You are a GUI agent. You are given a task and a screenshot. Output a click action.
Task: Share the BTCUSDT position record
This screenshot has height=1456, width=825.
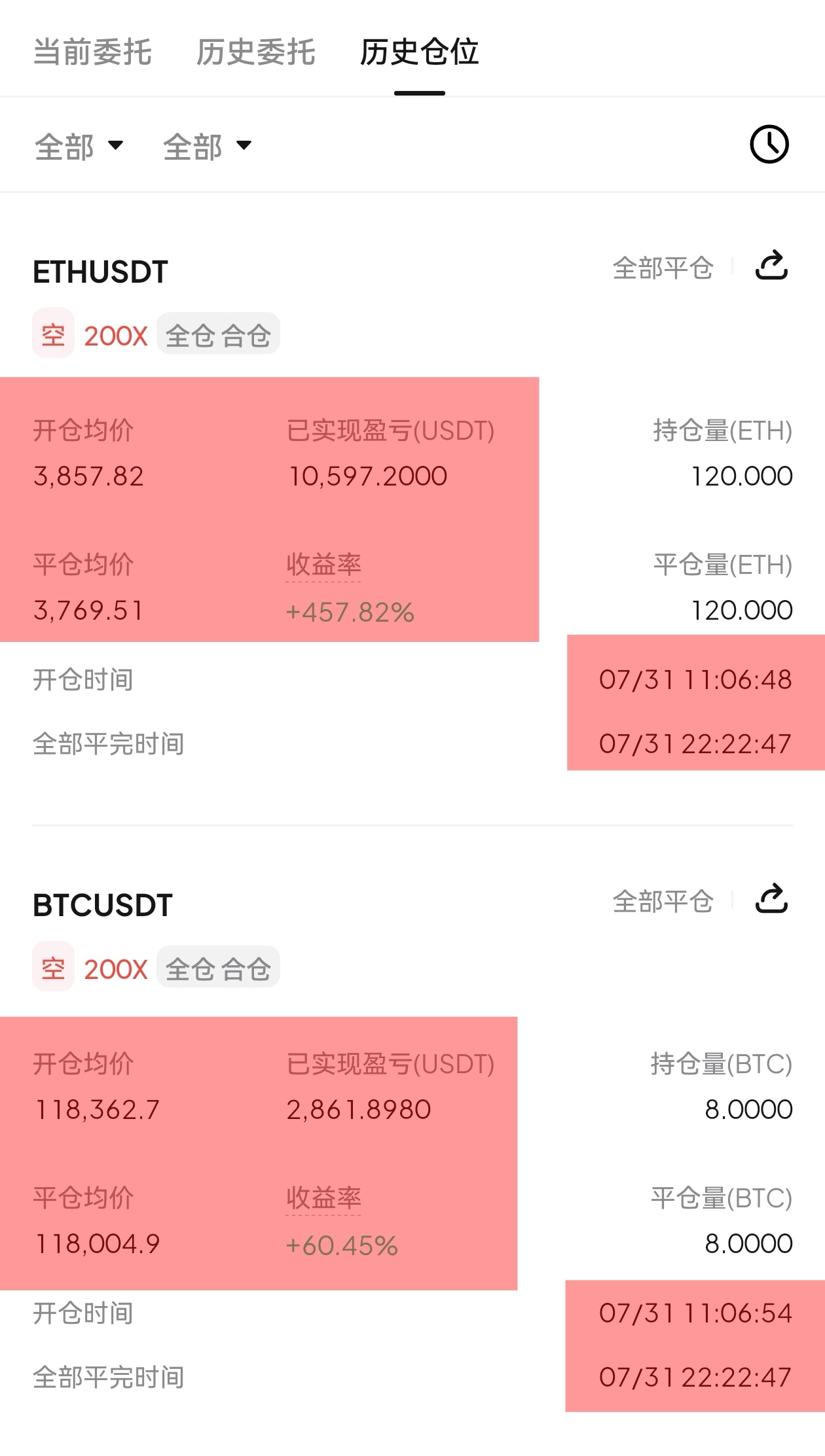point(771,899)
